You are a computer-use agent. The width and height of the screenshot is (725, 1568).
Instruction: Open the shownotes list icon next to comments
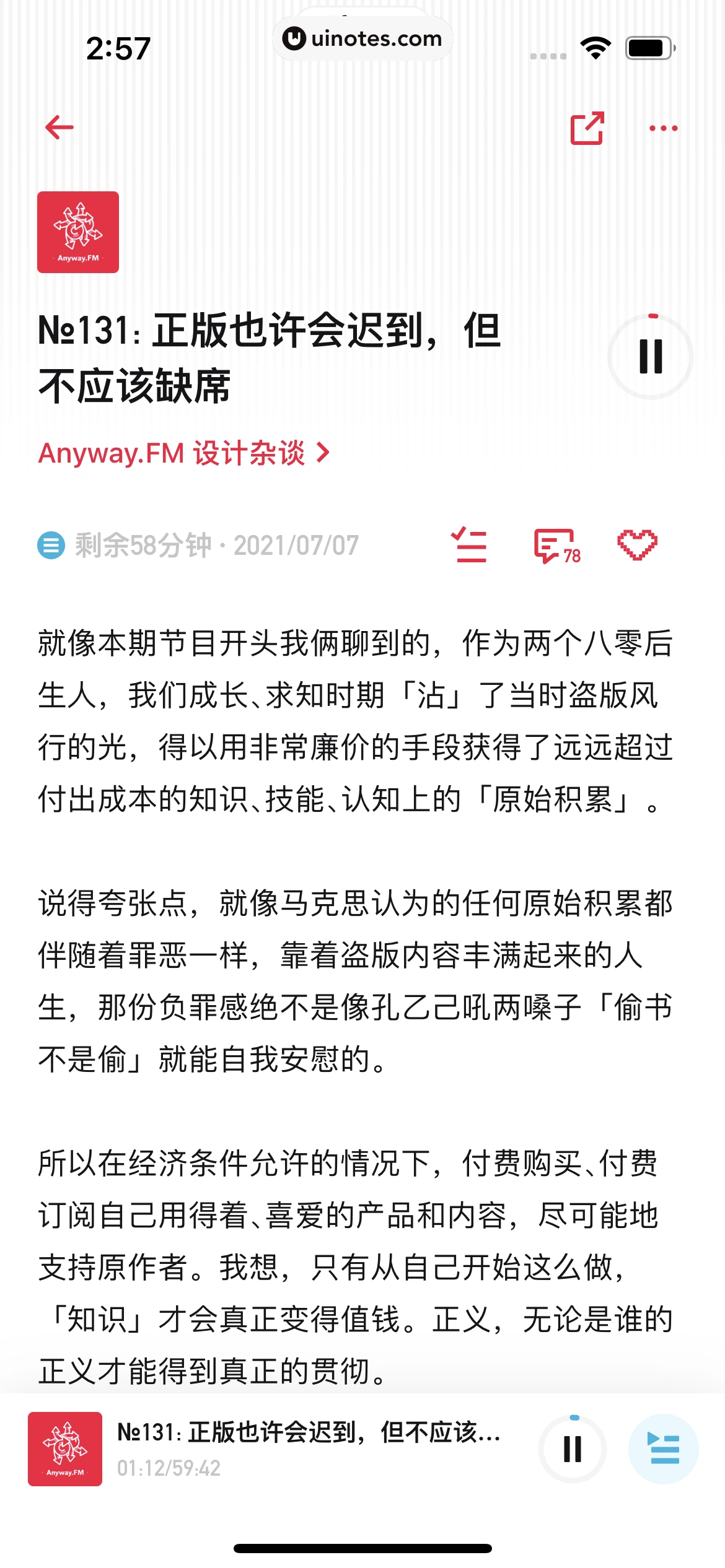[x=470, y=547]
